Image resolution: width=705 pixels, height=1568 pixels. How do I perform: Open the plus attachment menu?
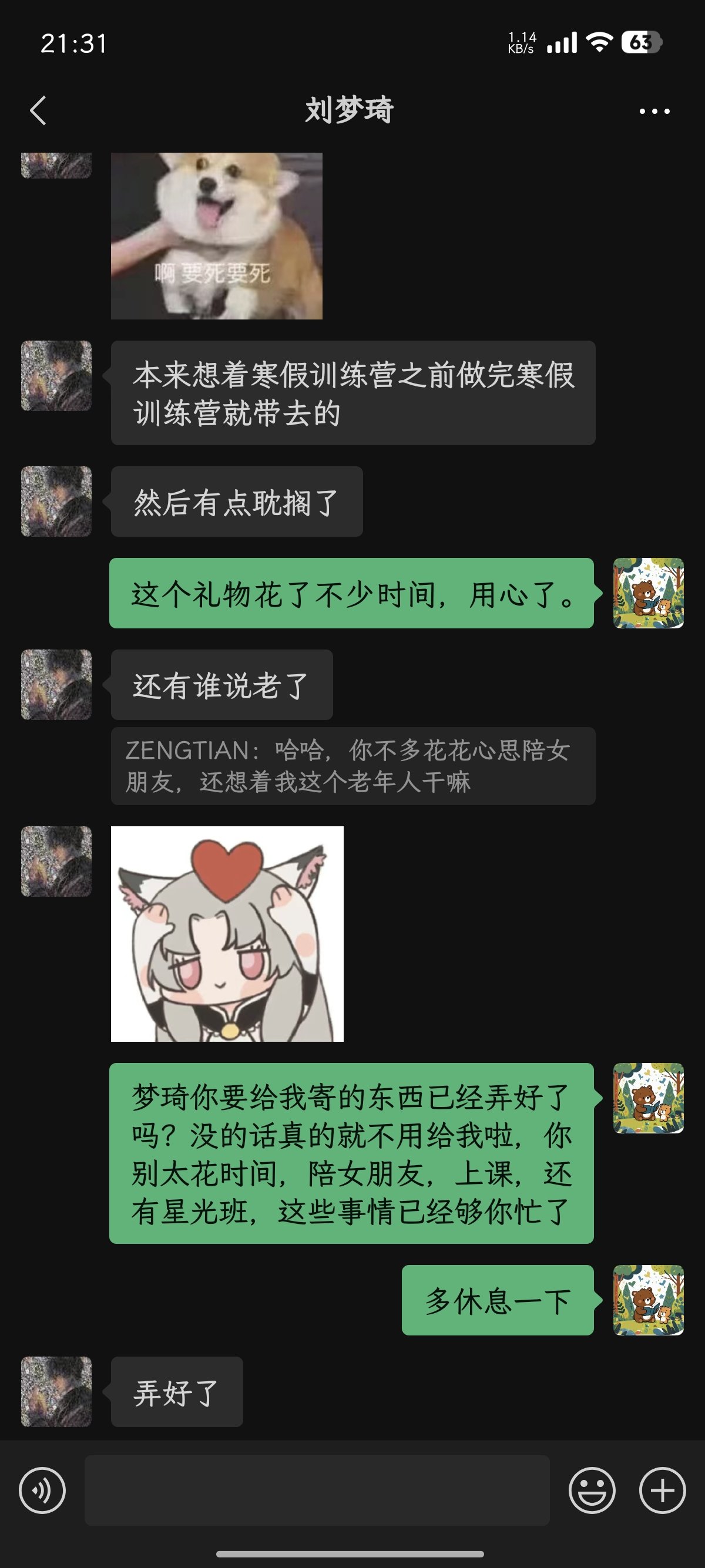click(662, 1490)
